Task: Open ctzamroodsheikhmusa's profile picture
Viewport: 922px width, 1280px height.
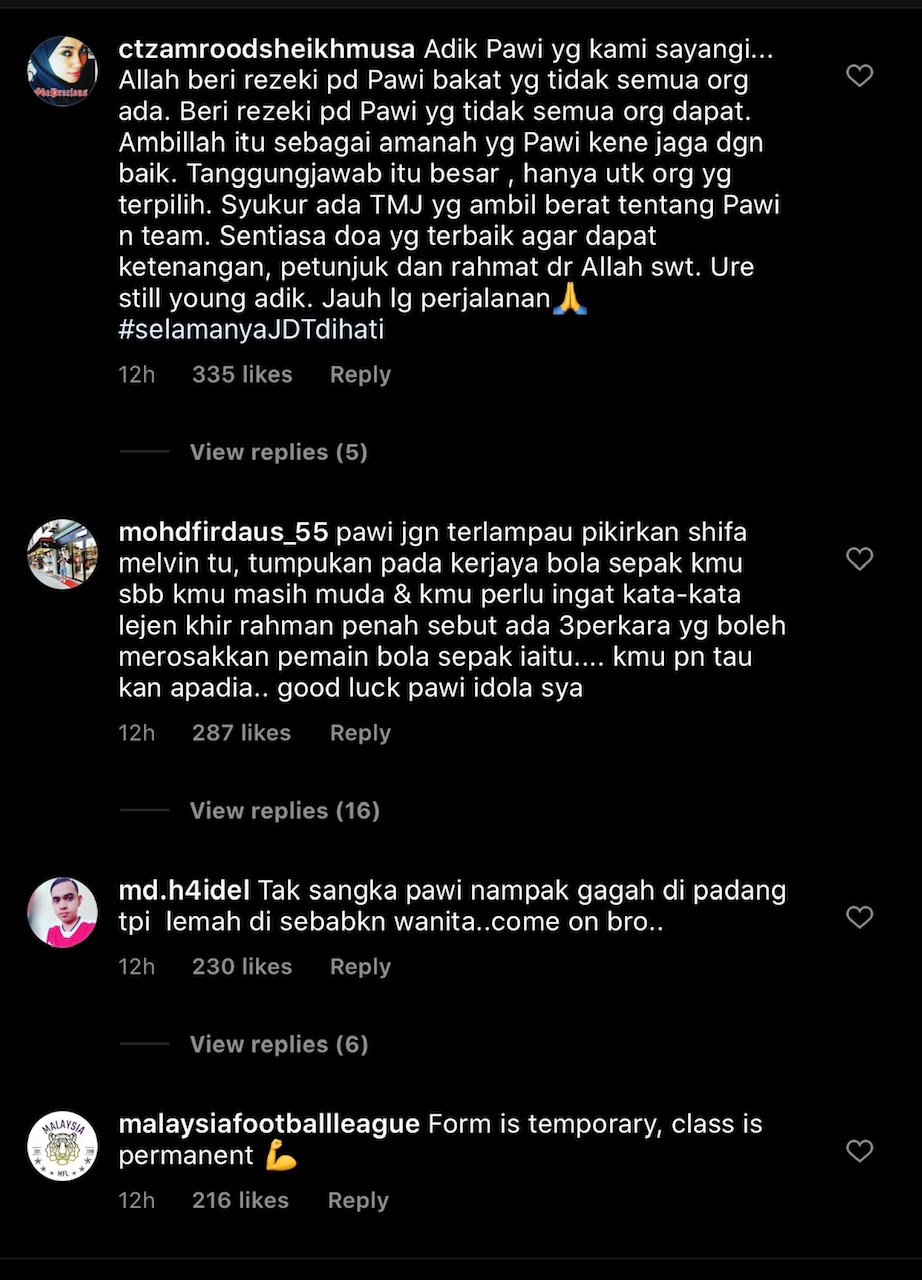Action: pos(62,71)
